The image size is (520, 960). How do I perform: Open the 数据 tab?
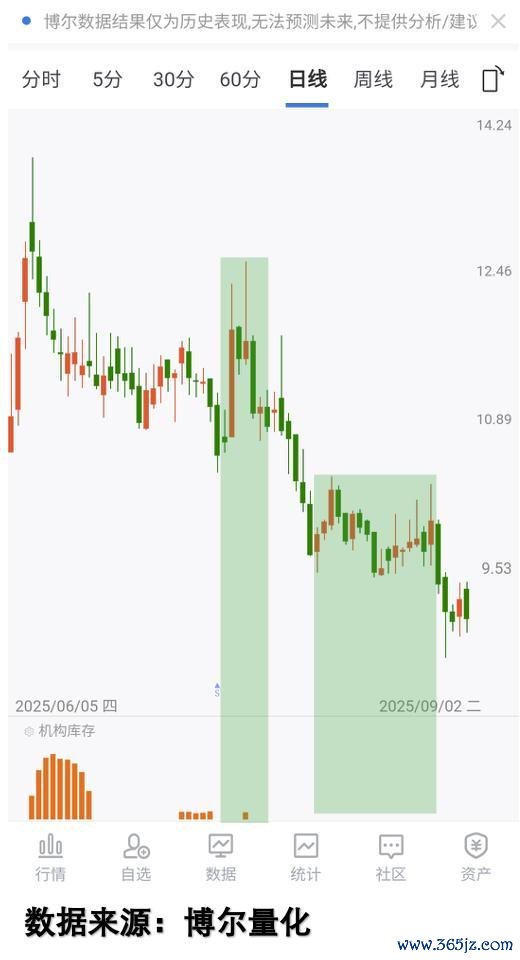[x=220, y=857]
